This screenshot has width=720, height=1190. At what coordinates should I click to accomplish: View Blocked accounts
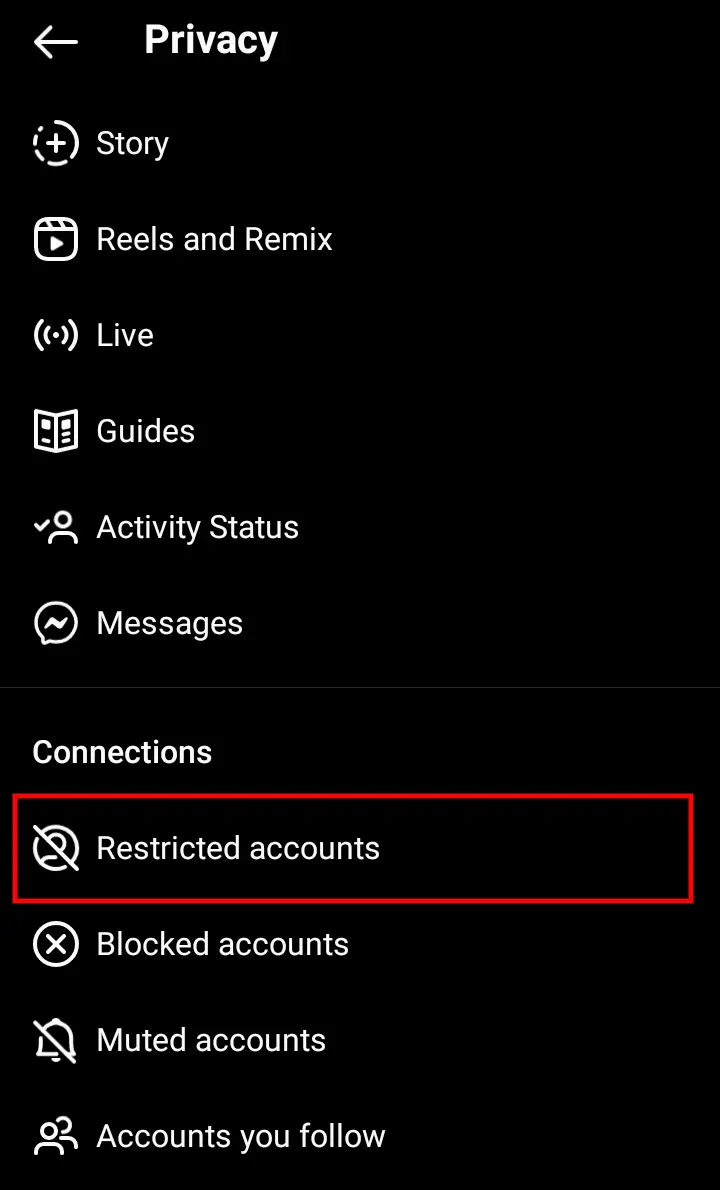pyautogui.click(x=222, y=945)
